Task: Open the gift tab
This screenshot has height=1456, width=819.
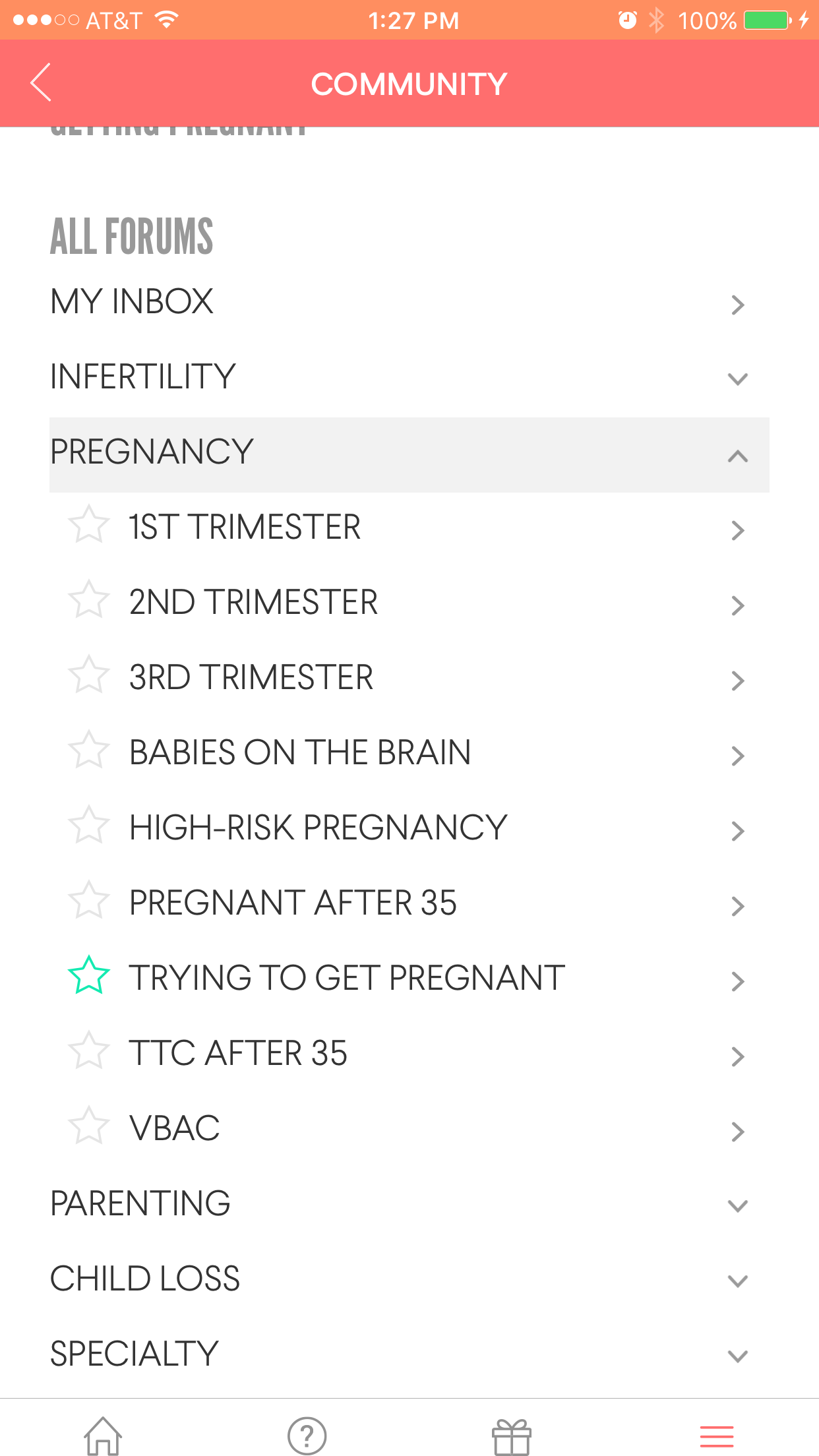Action: [512, 1437]
